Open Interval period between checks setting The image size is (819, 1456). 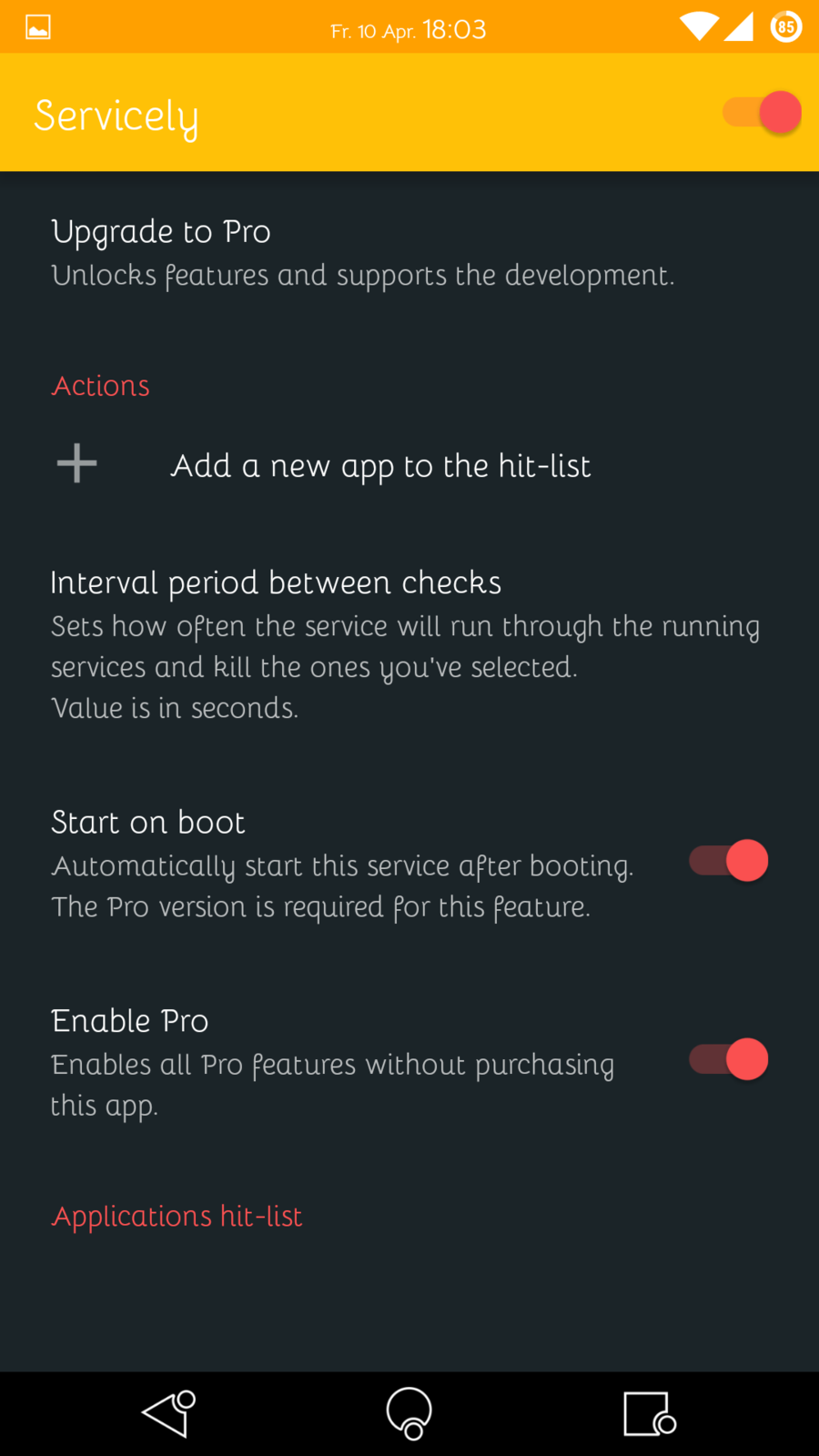(x=405, y=642)
